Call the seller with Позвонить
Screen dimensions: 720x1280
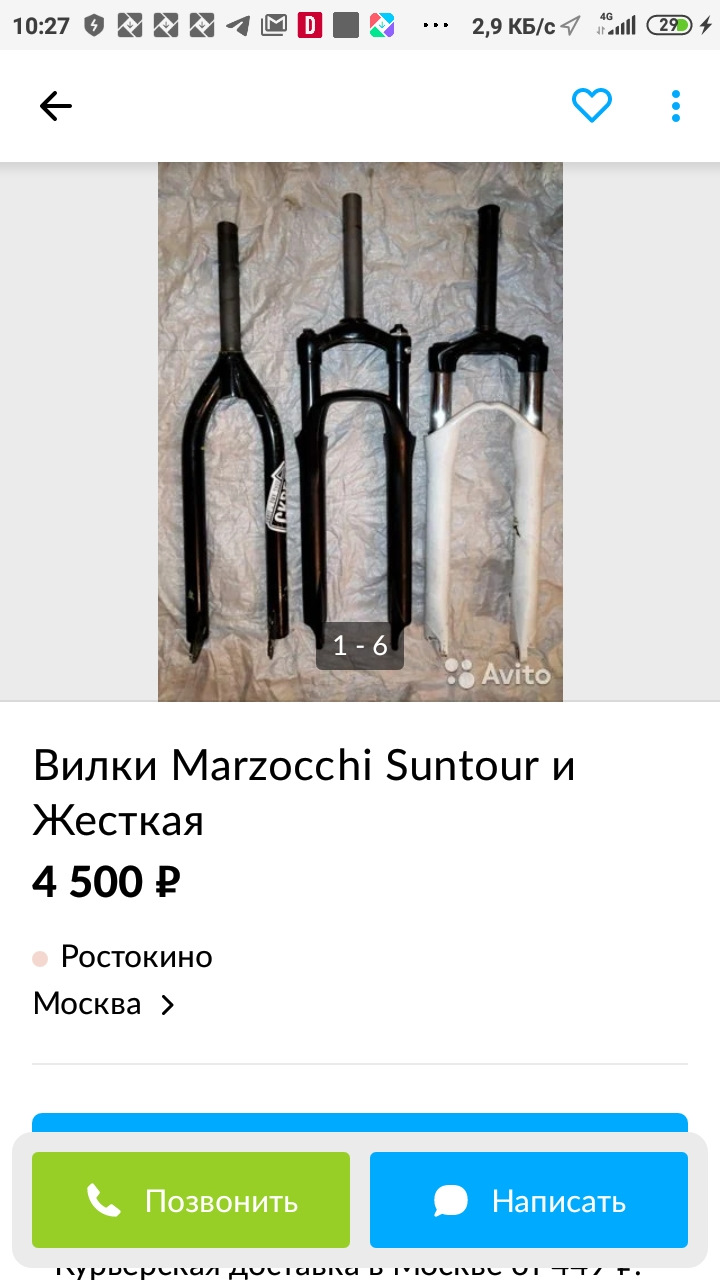click(191, 1200)
